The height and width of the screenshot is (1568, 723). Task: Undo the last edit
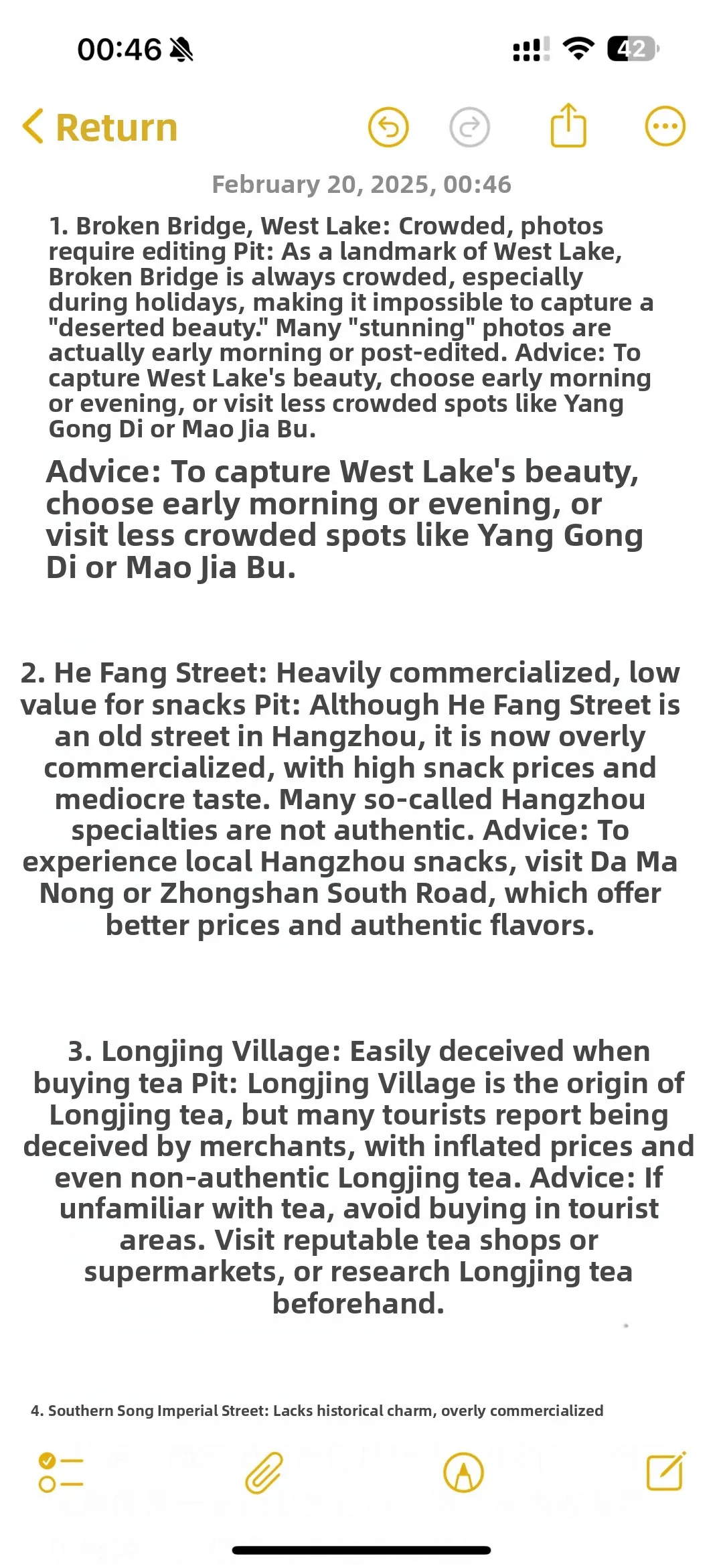point(388,127)
